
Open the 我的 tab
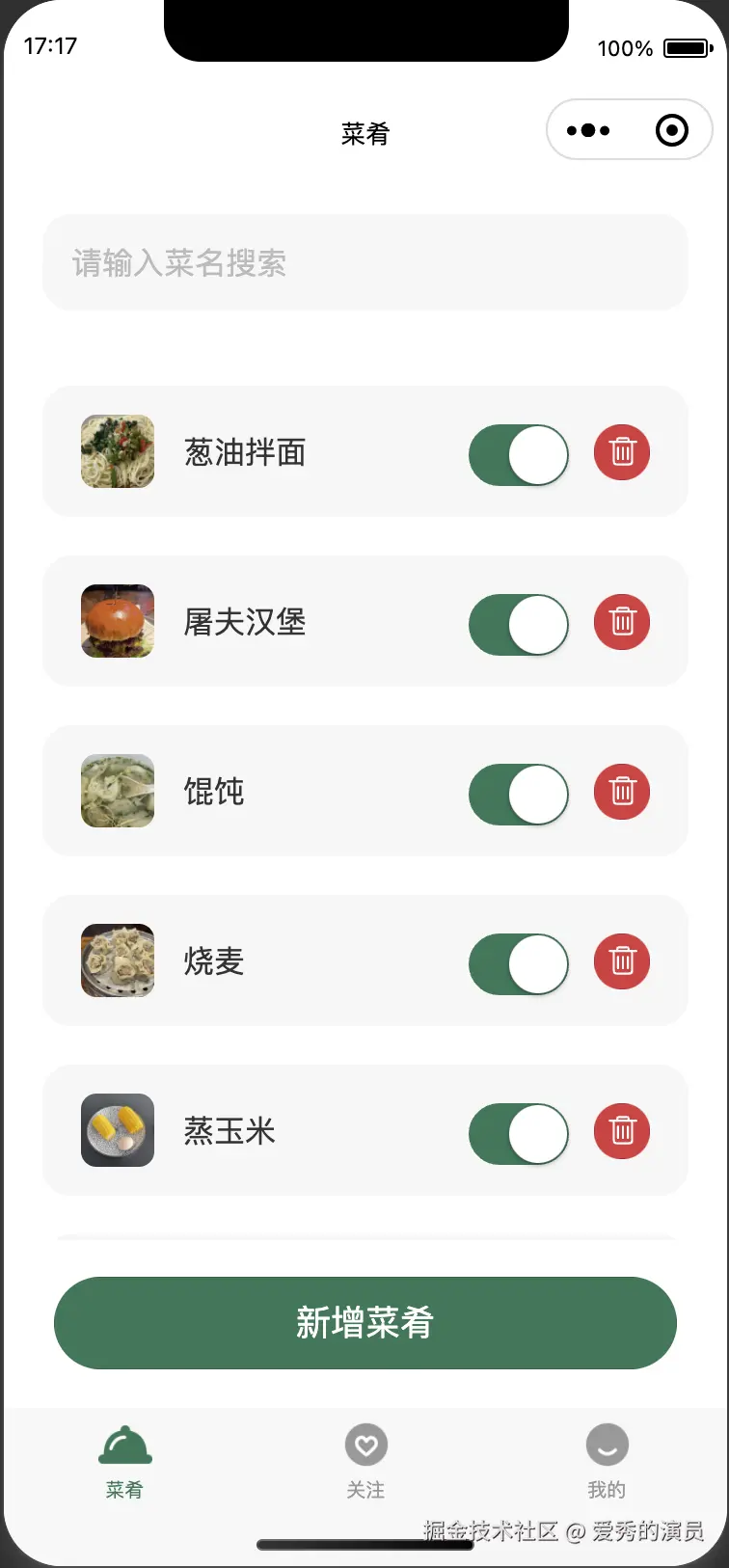607,1461
